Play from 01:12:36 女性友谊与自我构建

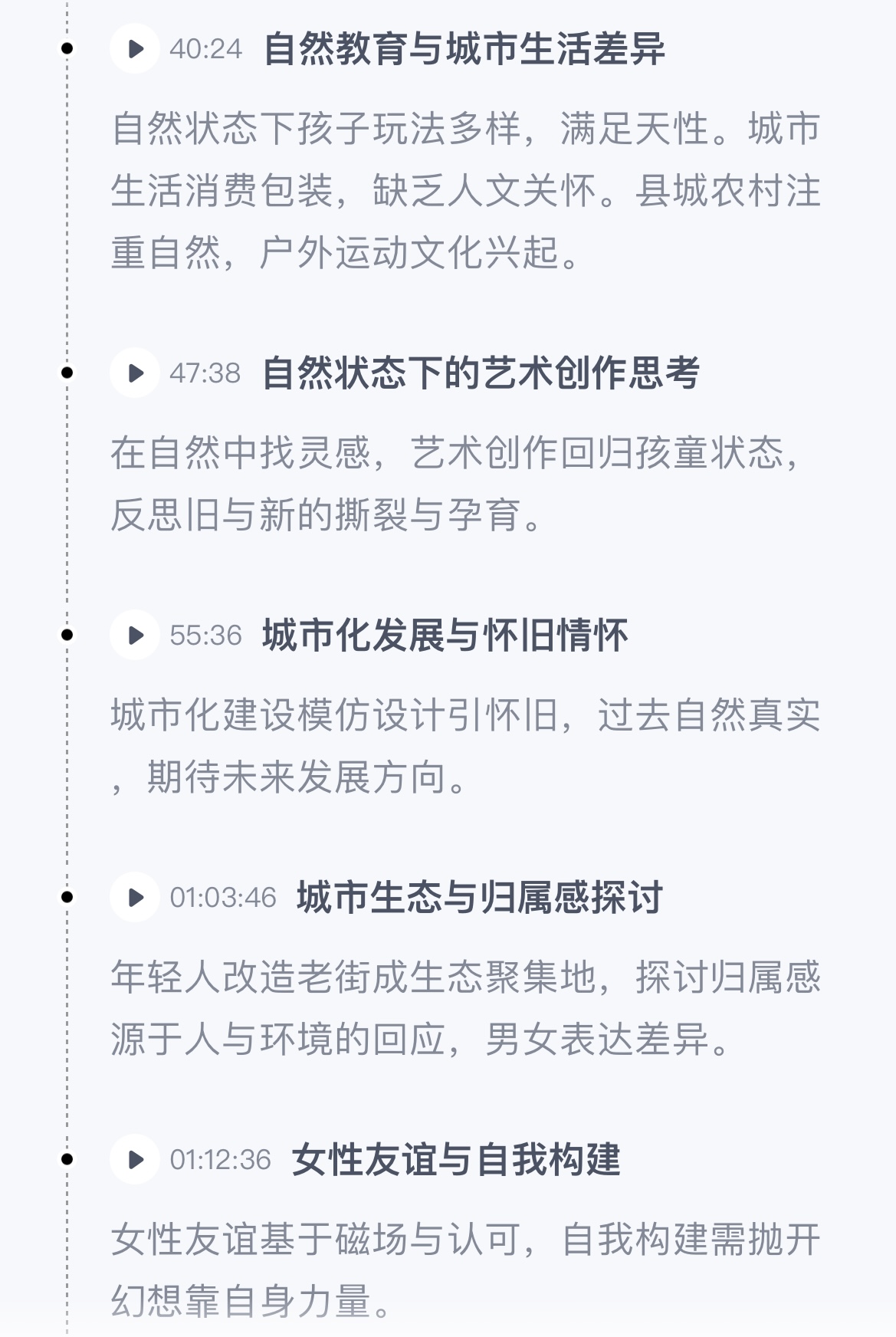point(135,1159)
